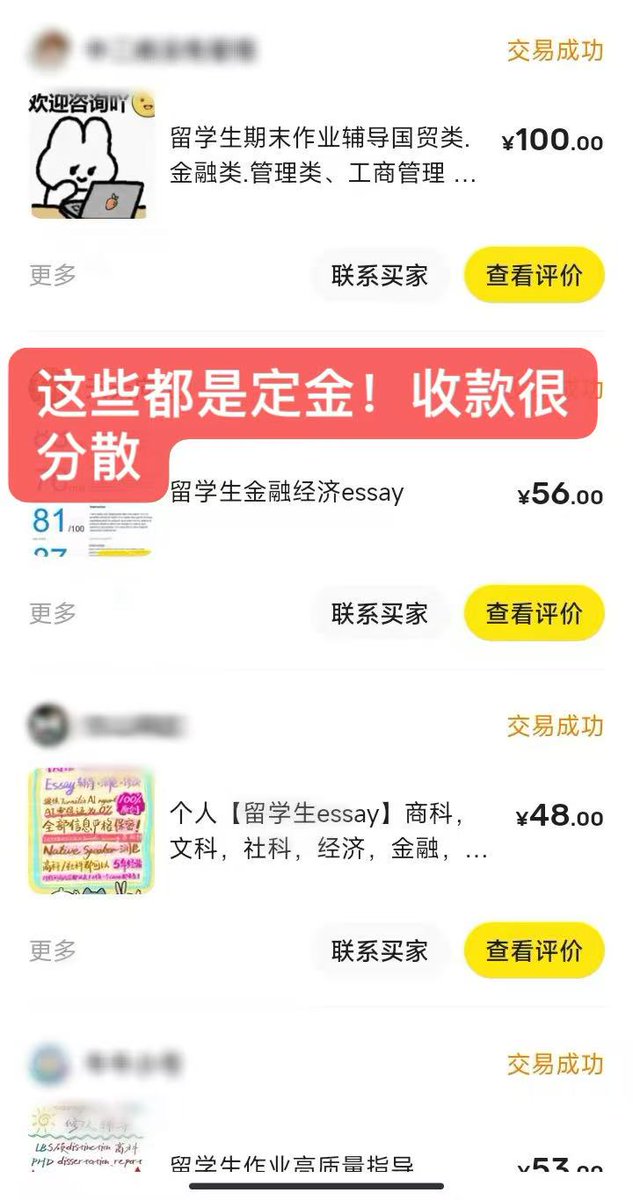Open 更多 under the ¥100.00 order
Screen dimensions: 633x1200
point(53,275)
